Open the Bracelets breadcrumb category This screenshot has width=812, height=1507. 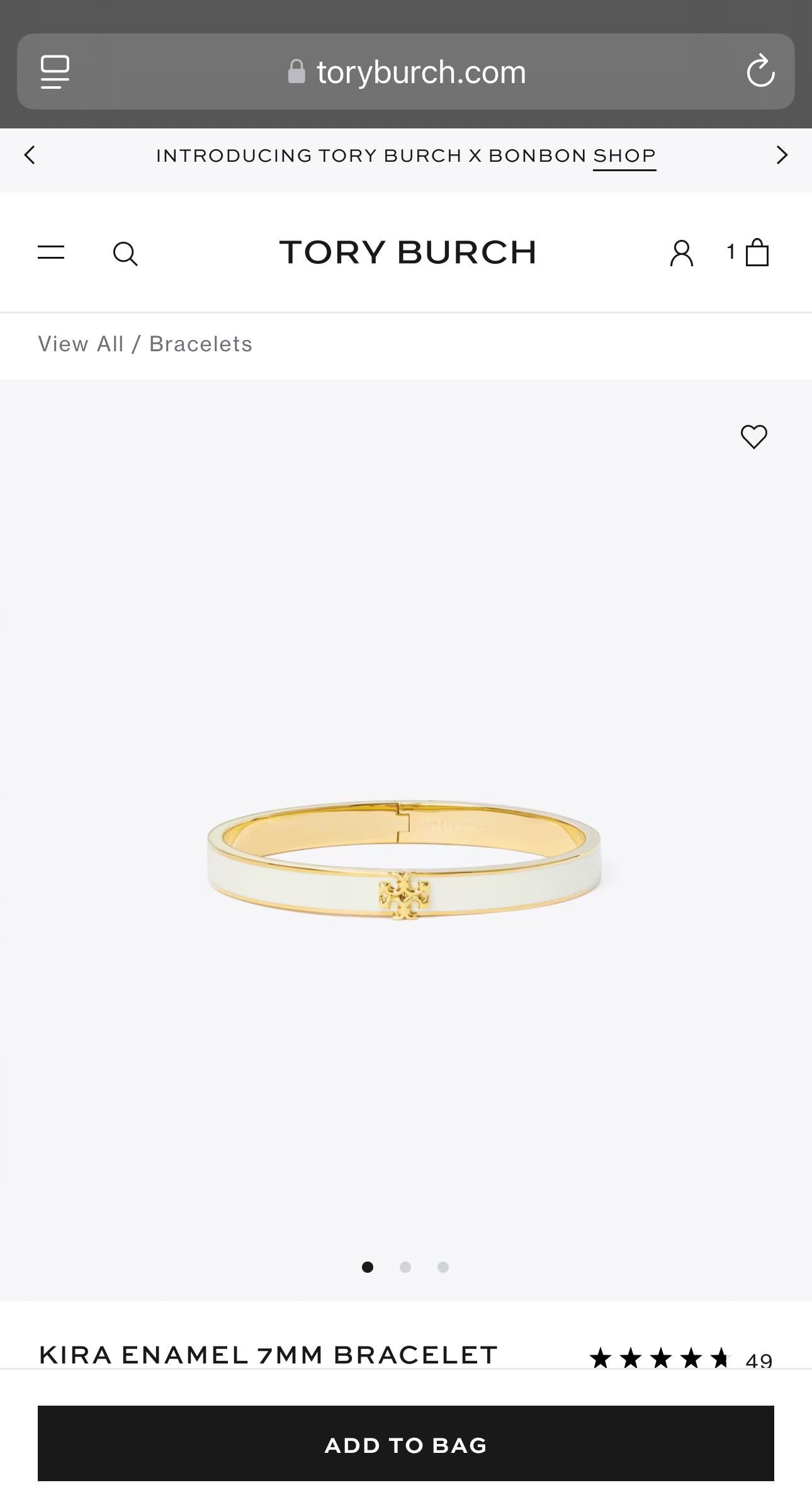tap(200, 344)
